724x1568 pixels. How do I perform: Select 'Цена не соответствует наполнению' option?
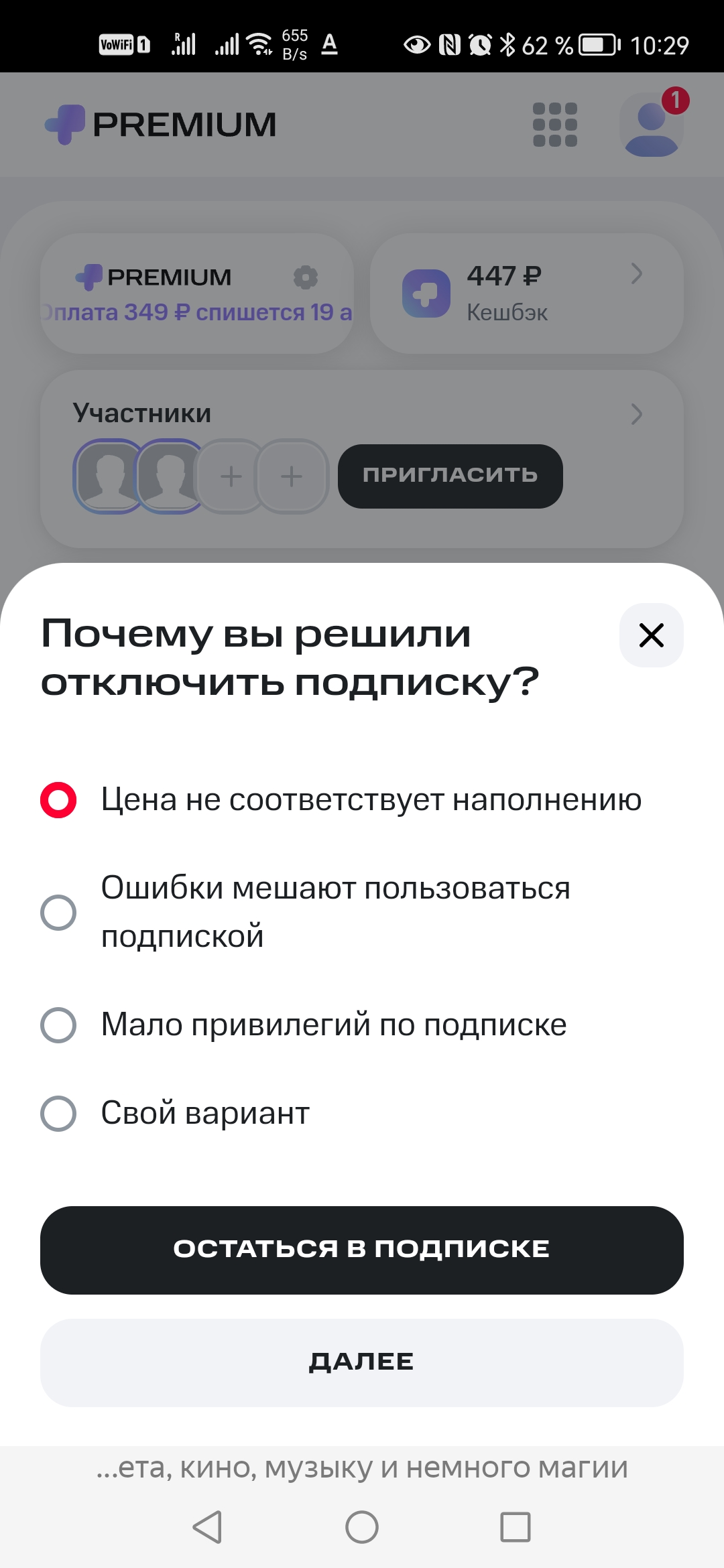click(x=58, y=800)
